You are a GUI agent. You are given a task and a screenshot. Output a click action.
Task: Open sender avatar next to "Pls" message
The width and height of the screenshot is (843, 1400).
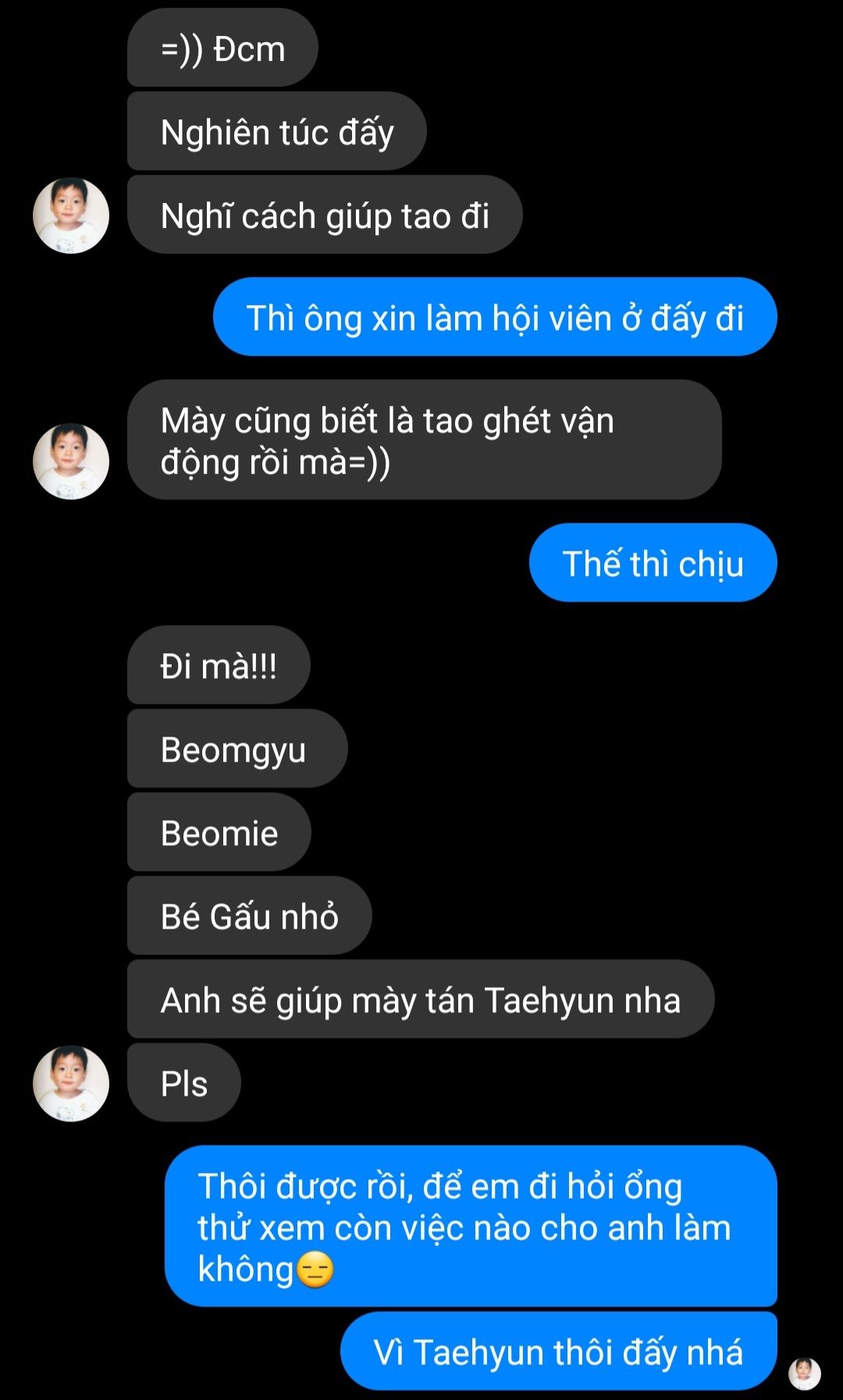[x=71, y=1084]
